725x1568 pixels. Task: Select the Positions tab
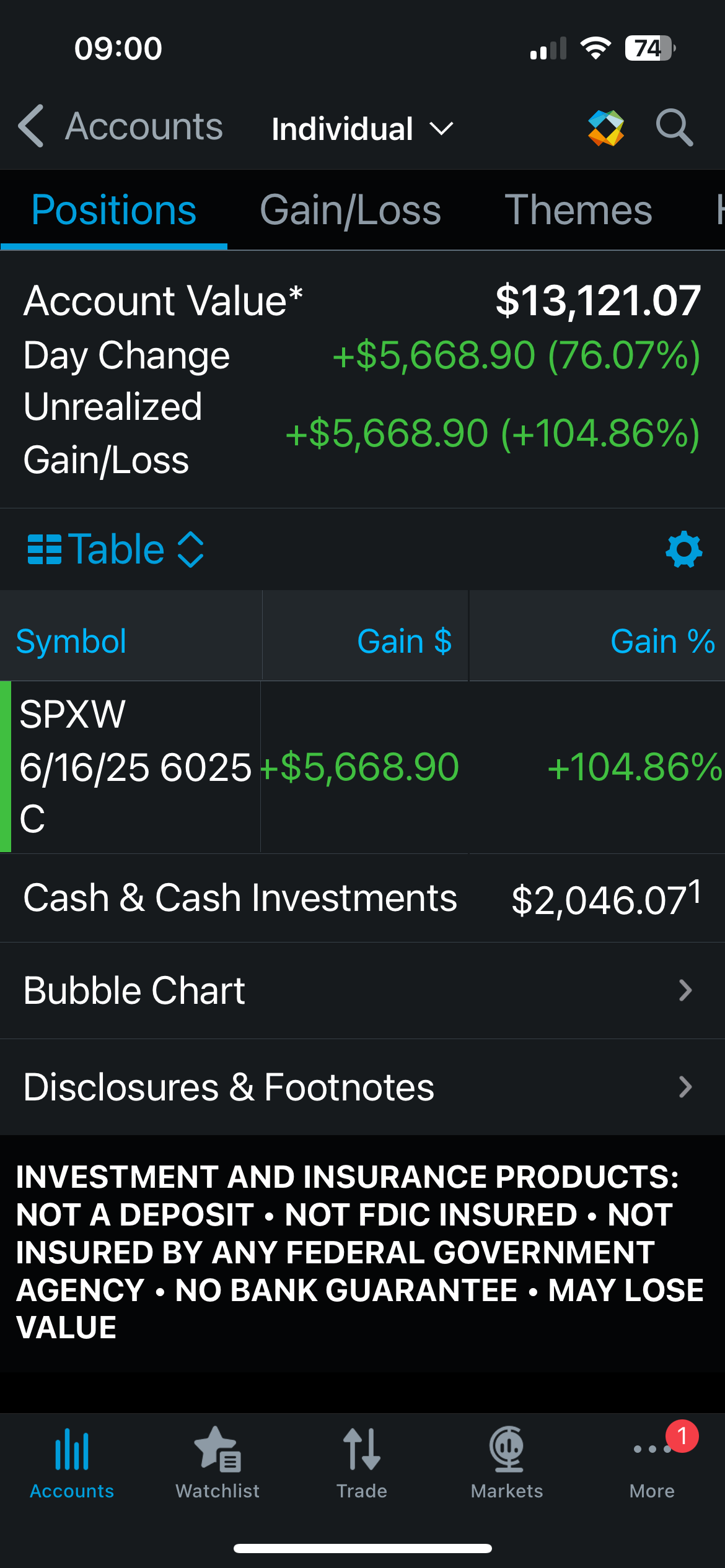pos(114,210)
